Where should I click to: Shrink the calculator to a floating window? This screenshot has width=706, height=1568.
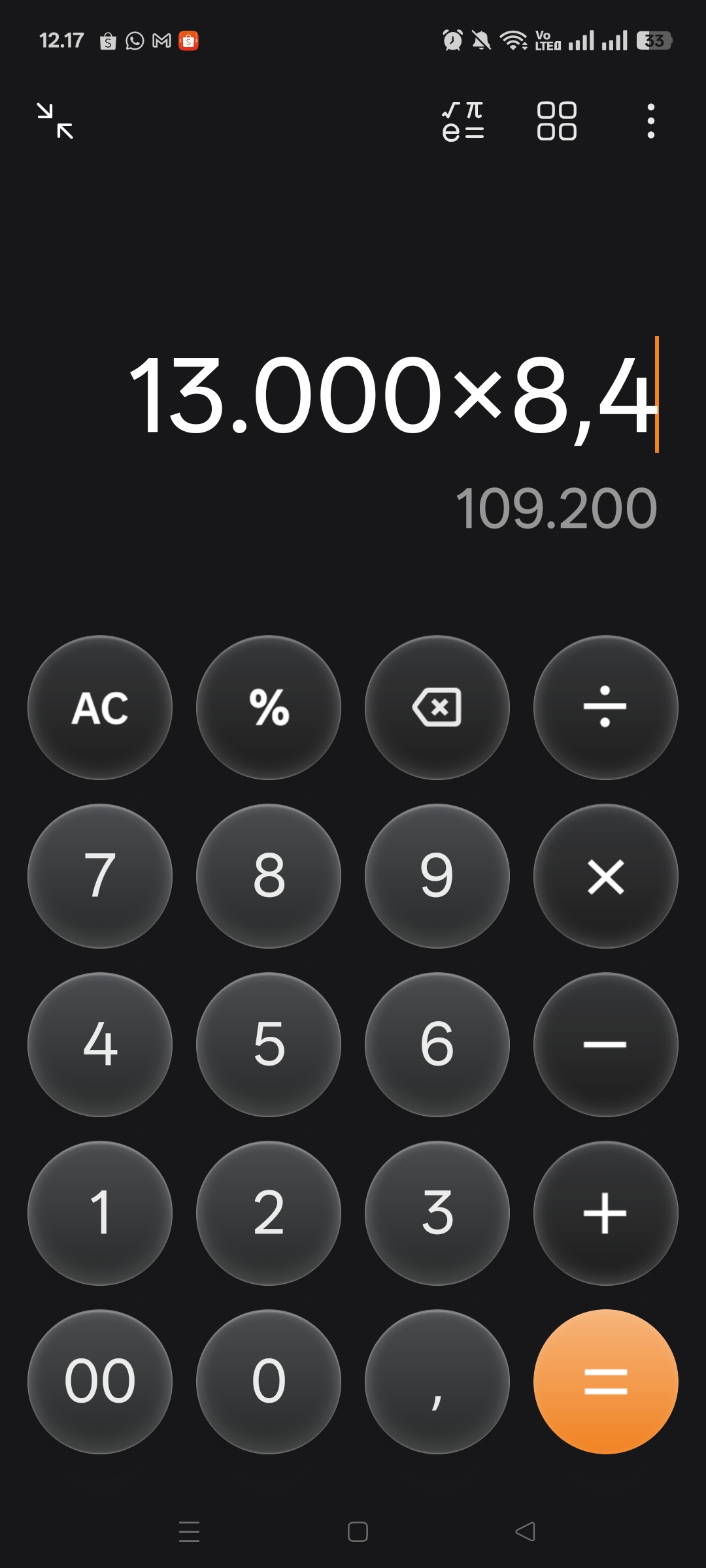click(56, 121)
